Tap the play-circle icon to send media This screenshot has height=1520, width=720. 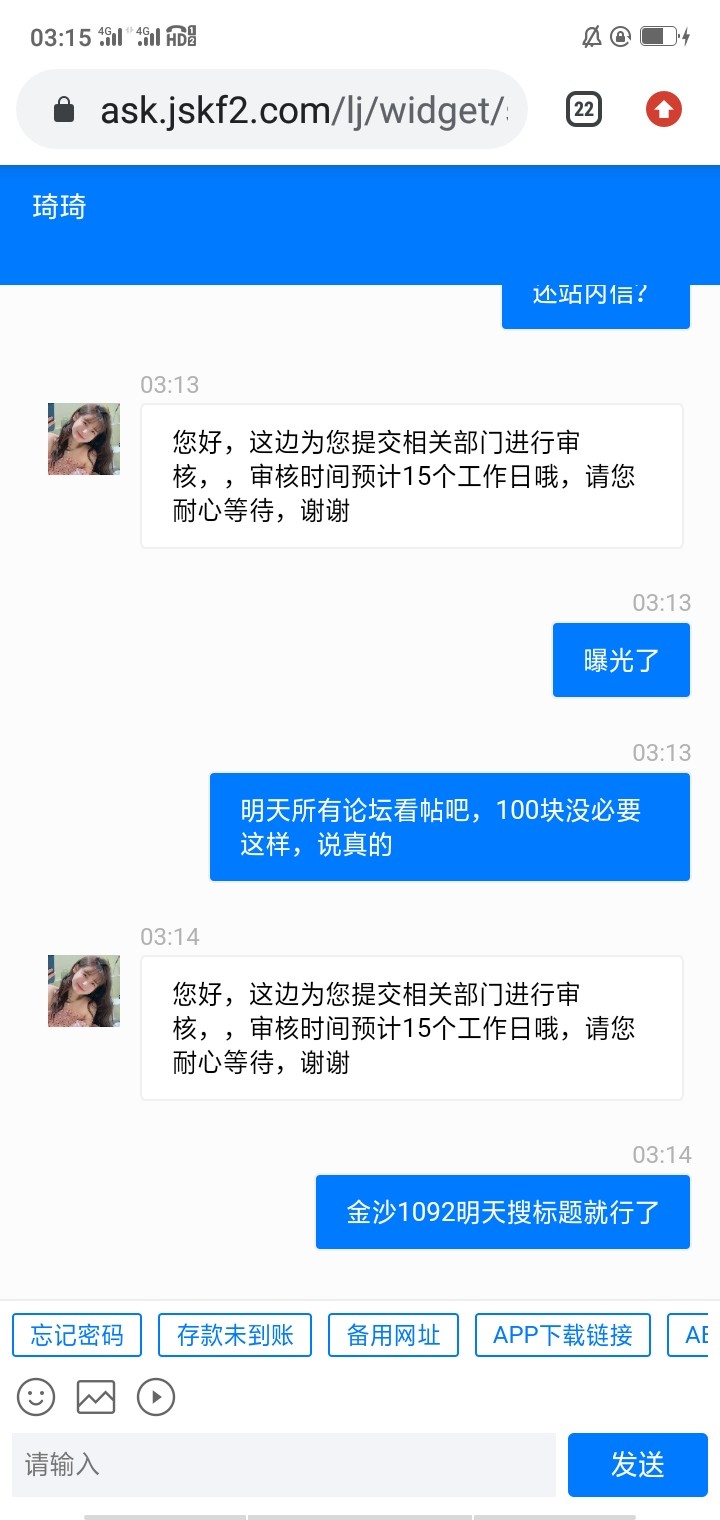point(155,1397)
